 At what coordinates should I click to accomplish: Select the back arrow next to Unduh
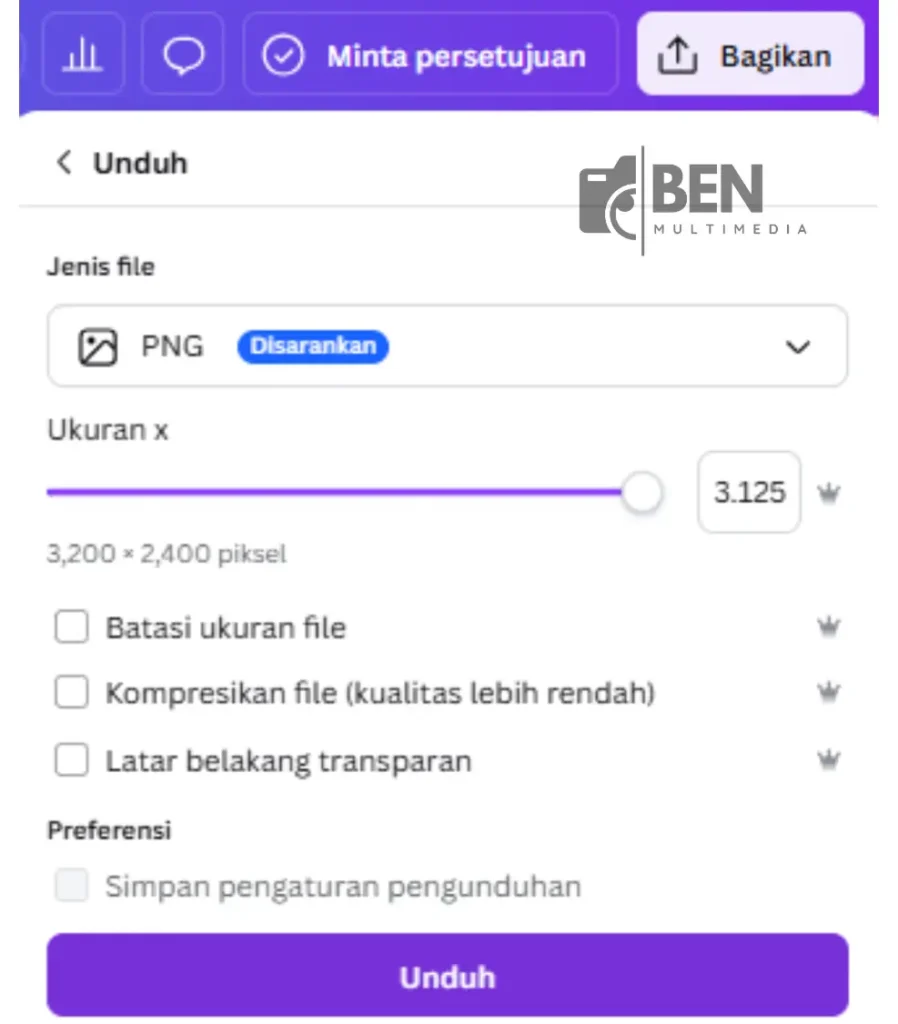click(x=63, y=162)
